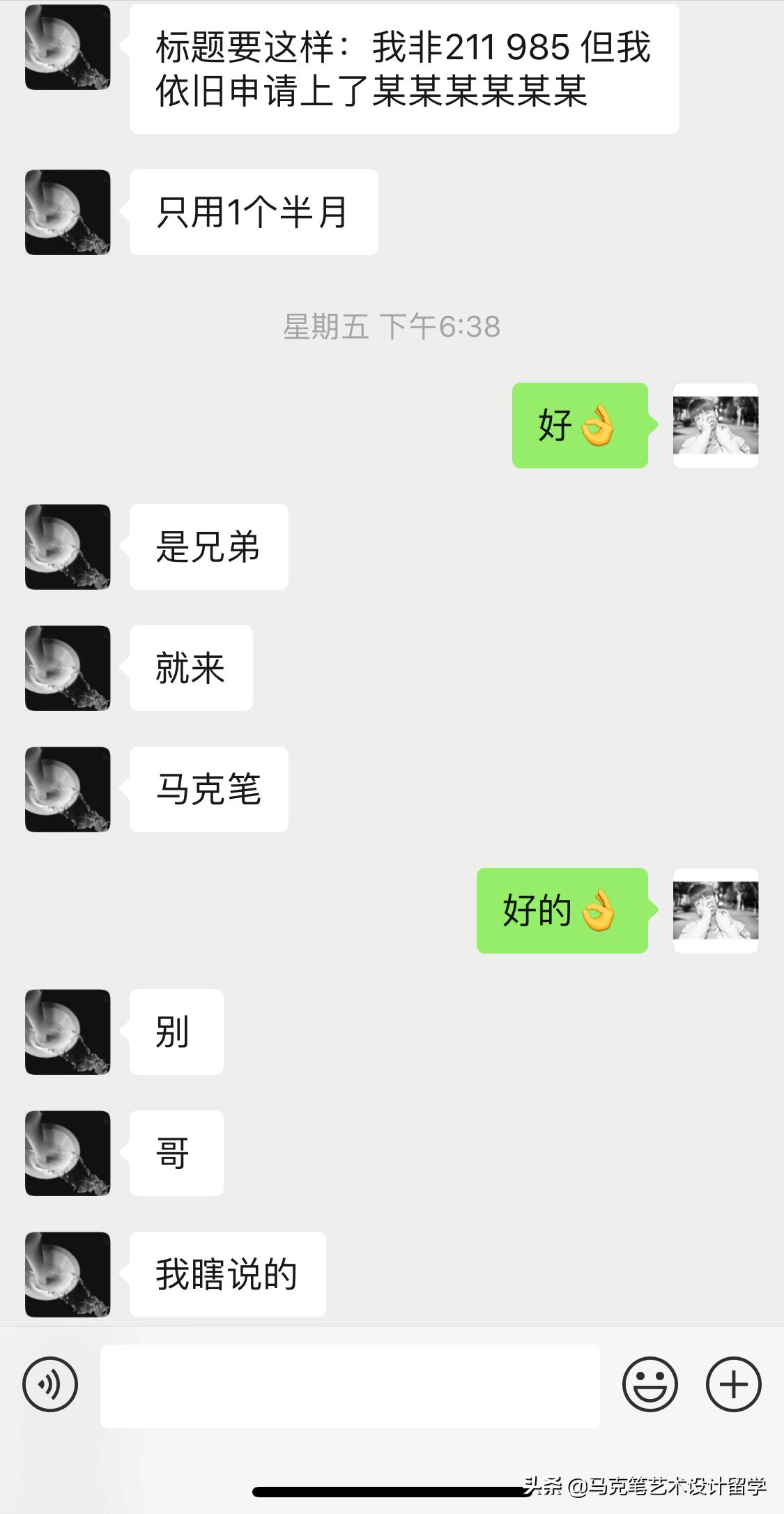Open the plus attachment menu icon

click(x=734, y=1384)
